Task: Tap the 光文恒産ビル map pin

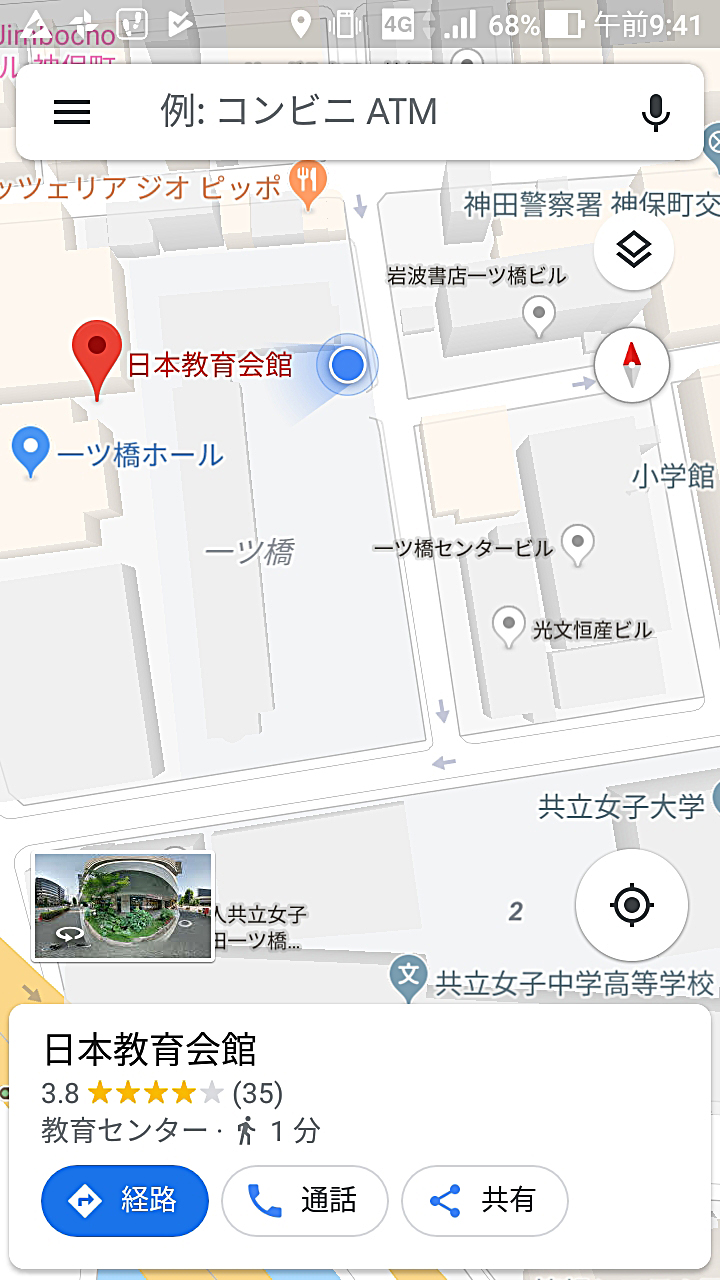Action: (x=509, y=625)
